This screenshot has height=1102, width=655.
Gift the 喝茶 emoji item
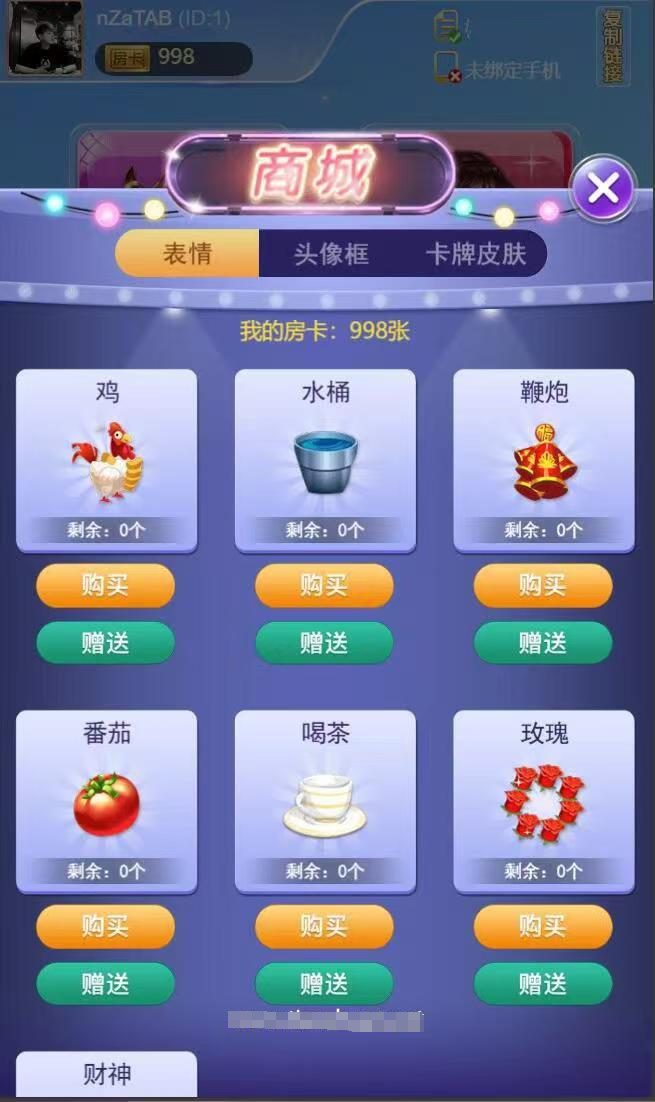tap(324, 984)
